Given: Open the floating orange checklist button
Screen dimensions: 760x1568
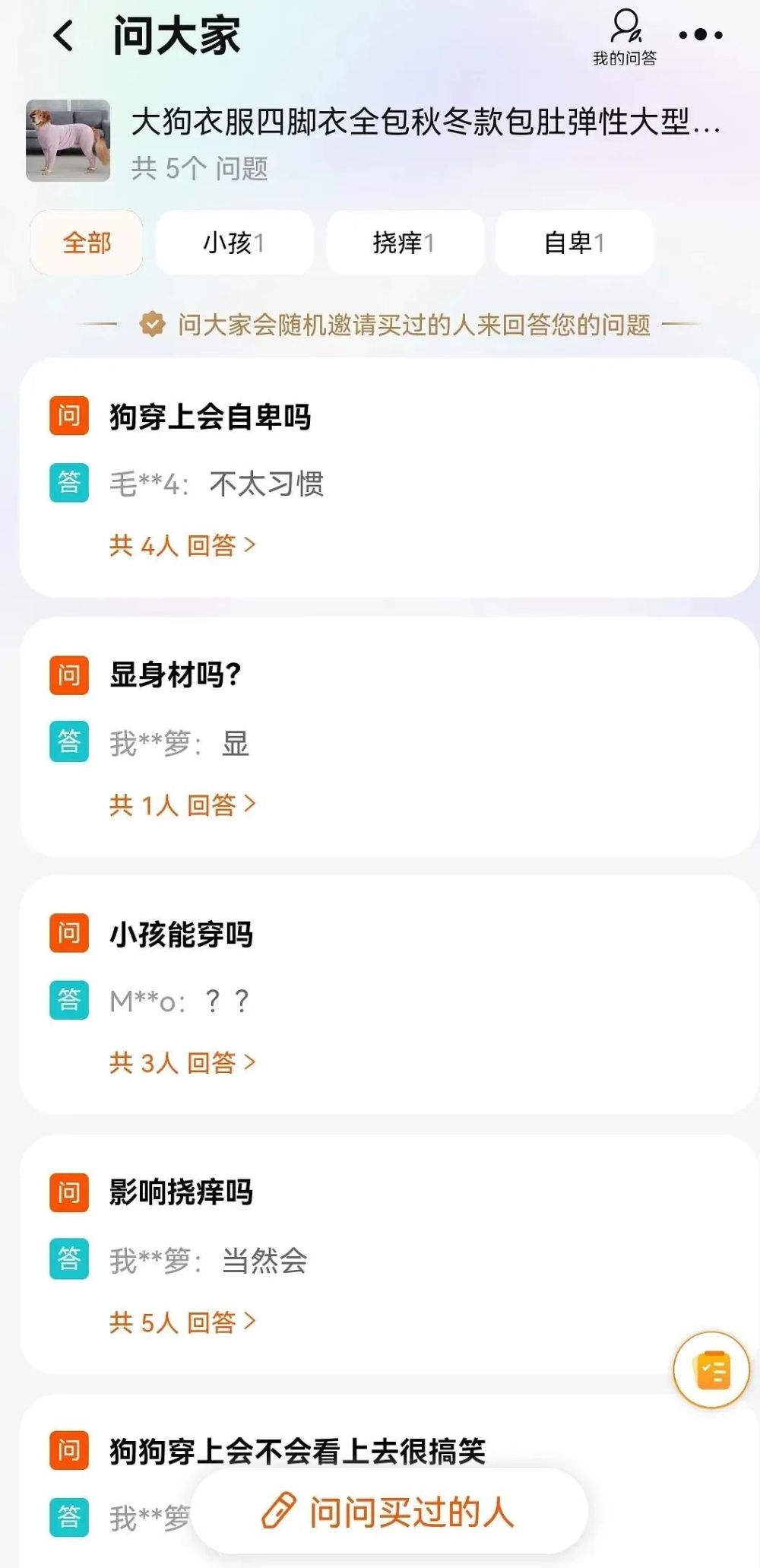Looking at the screenshot, I should pos(712,1370).
